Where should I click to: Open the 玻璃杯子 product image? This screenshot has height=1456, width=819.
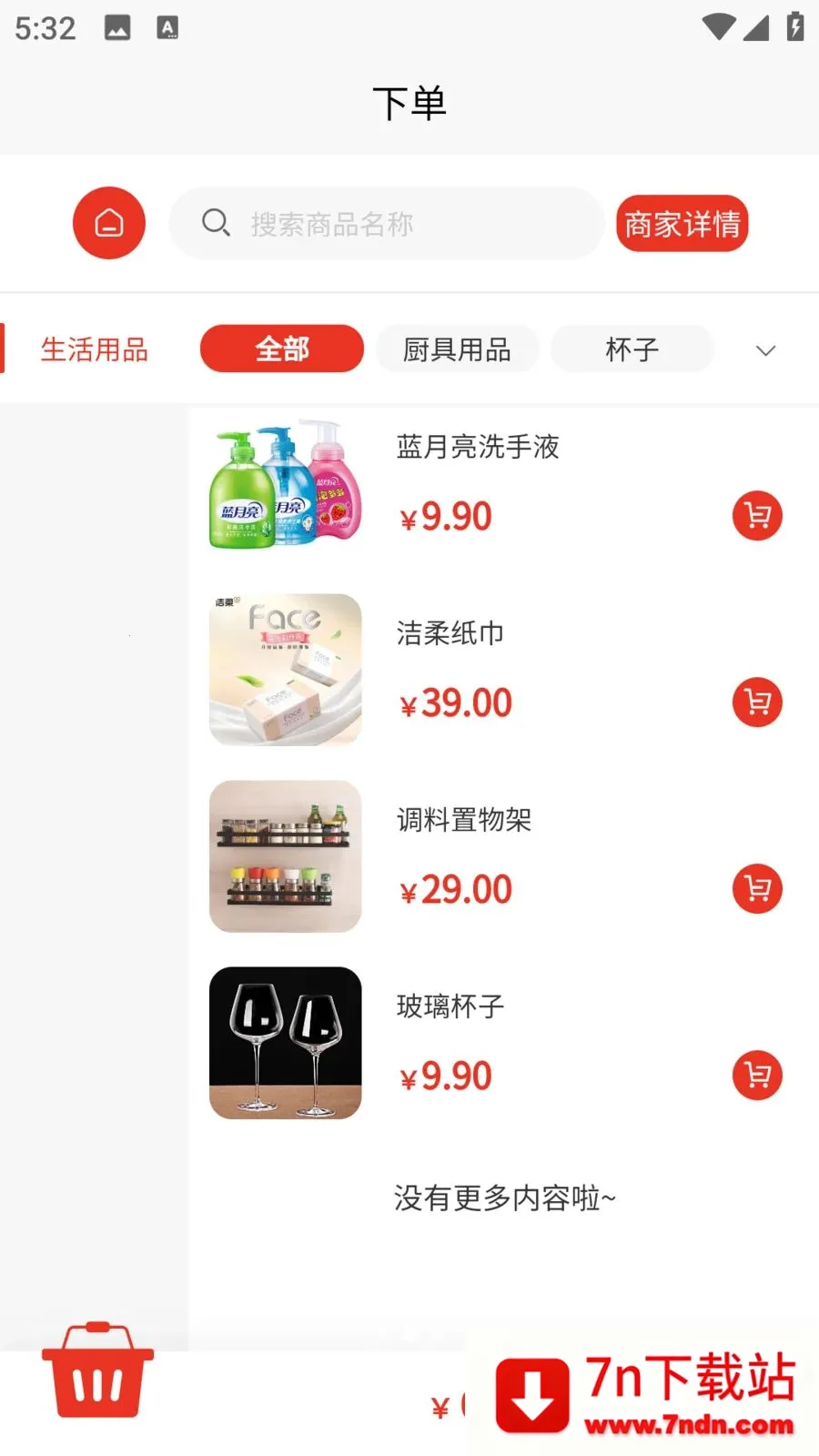click(286, 1043)
